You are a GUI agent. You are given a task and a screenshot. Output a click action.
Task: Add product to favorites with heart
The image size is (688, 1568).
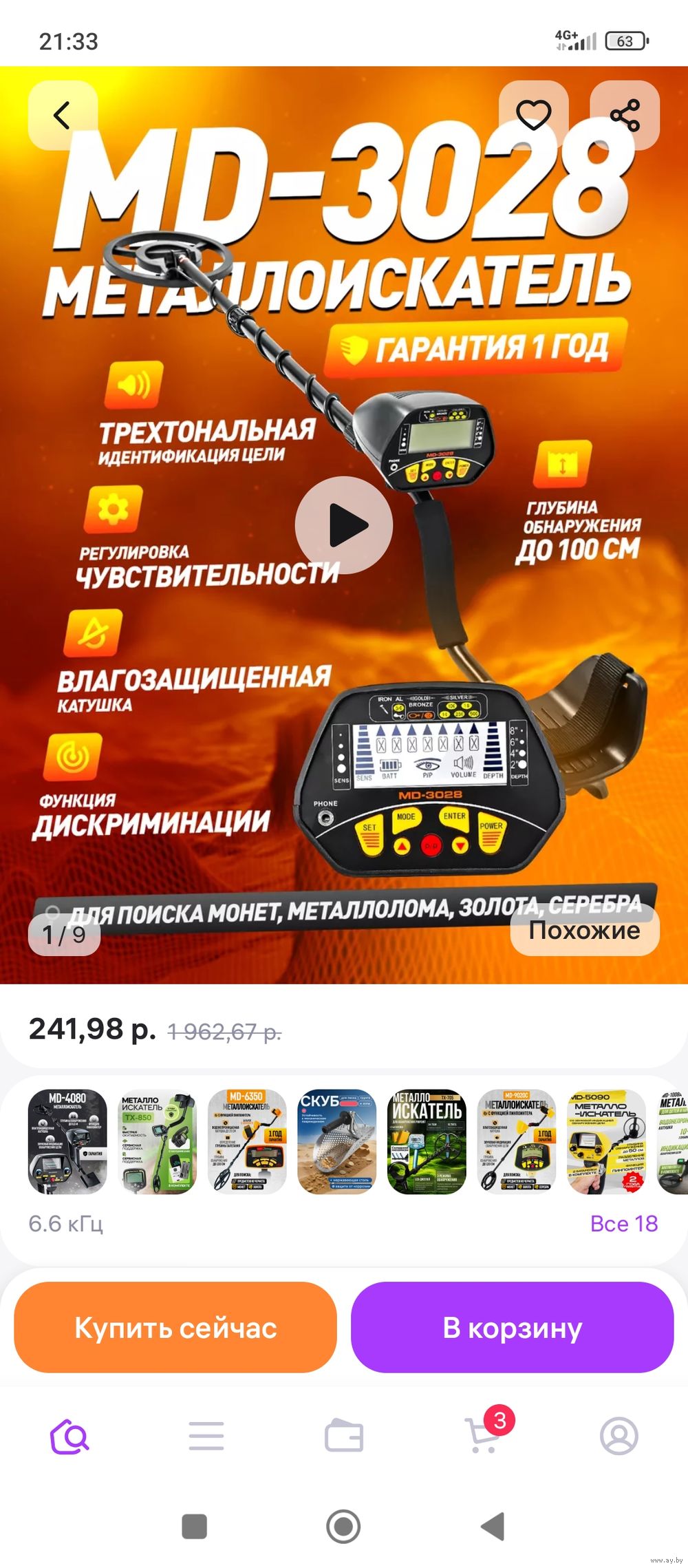click(x=534, y=115)
